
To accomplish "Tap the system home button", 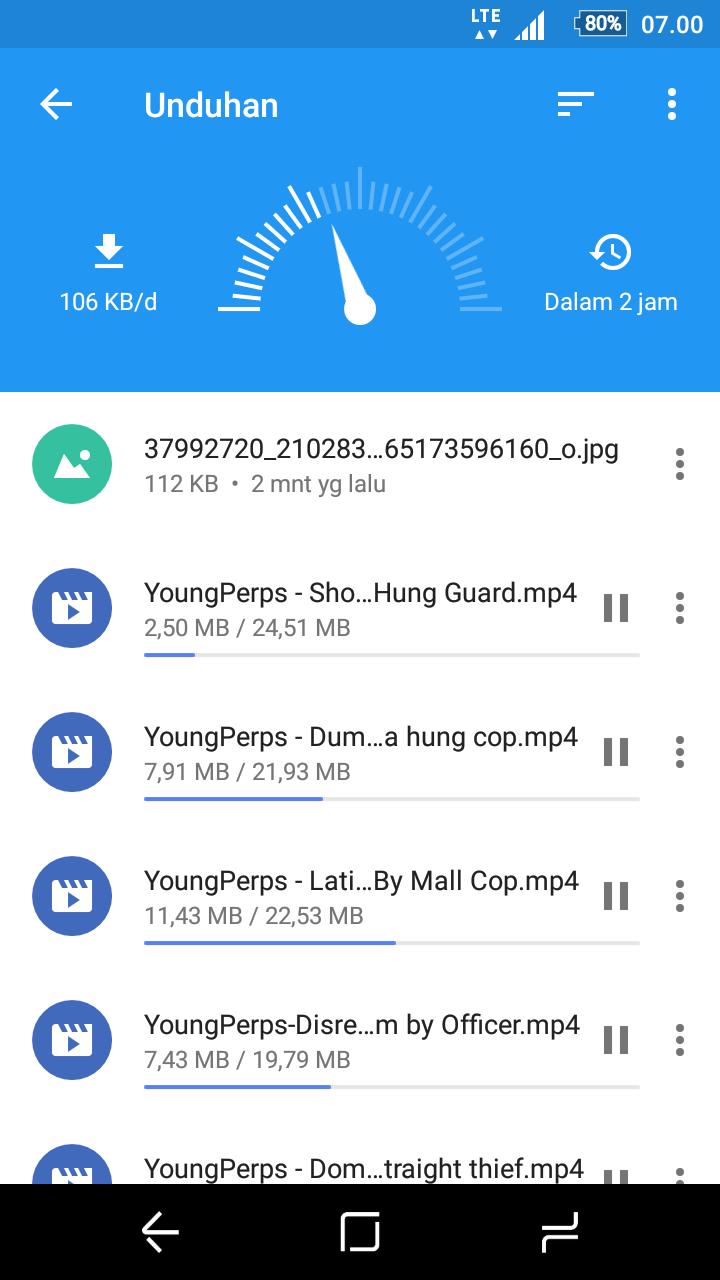I will [x=360, y=1232].
